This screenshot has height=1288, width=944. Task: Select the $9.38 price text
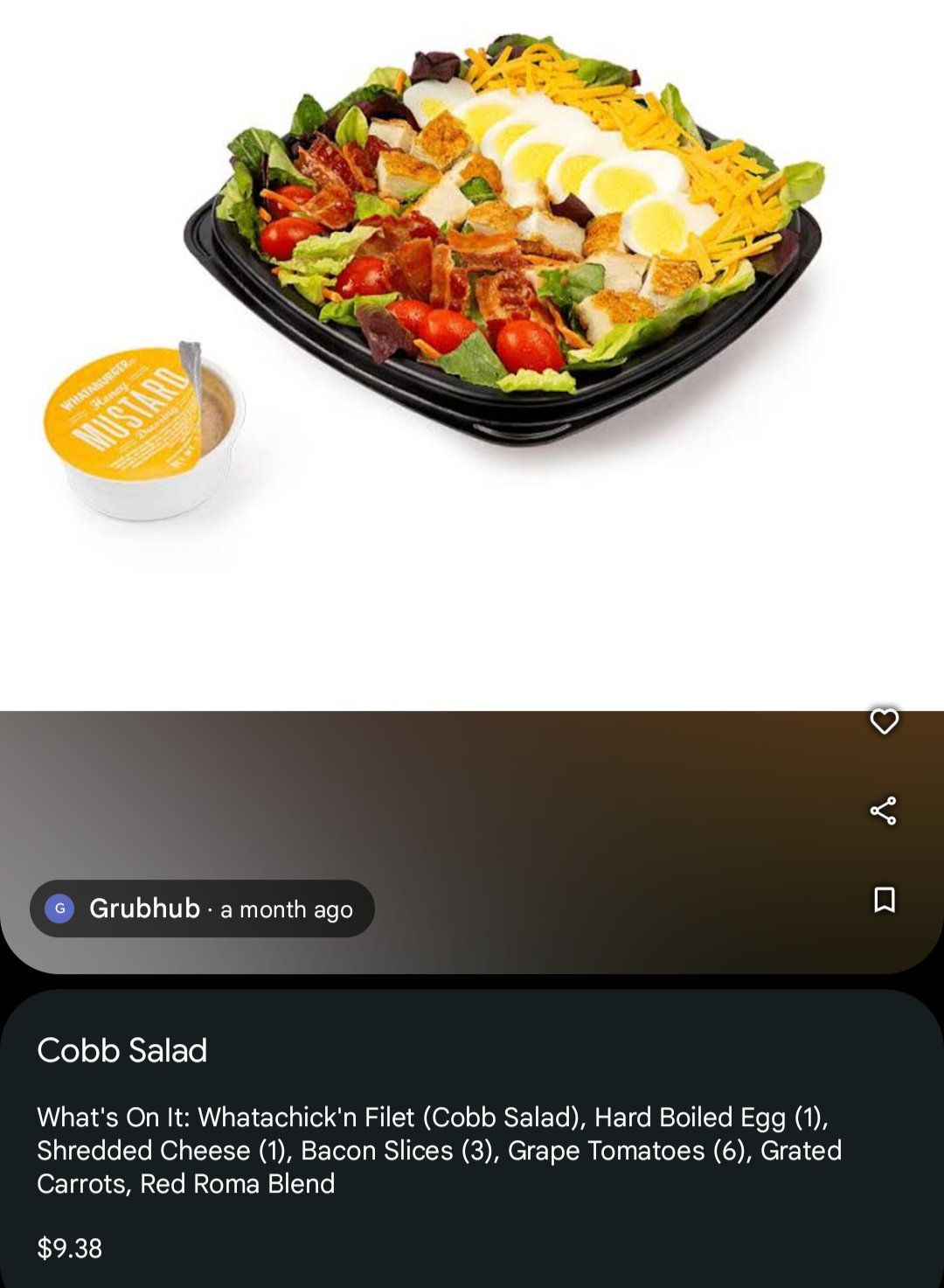coord(69,1249)
